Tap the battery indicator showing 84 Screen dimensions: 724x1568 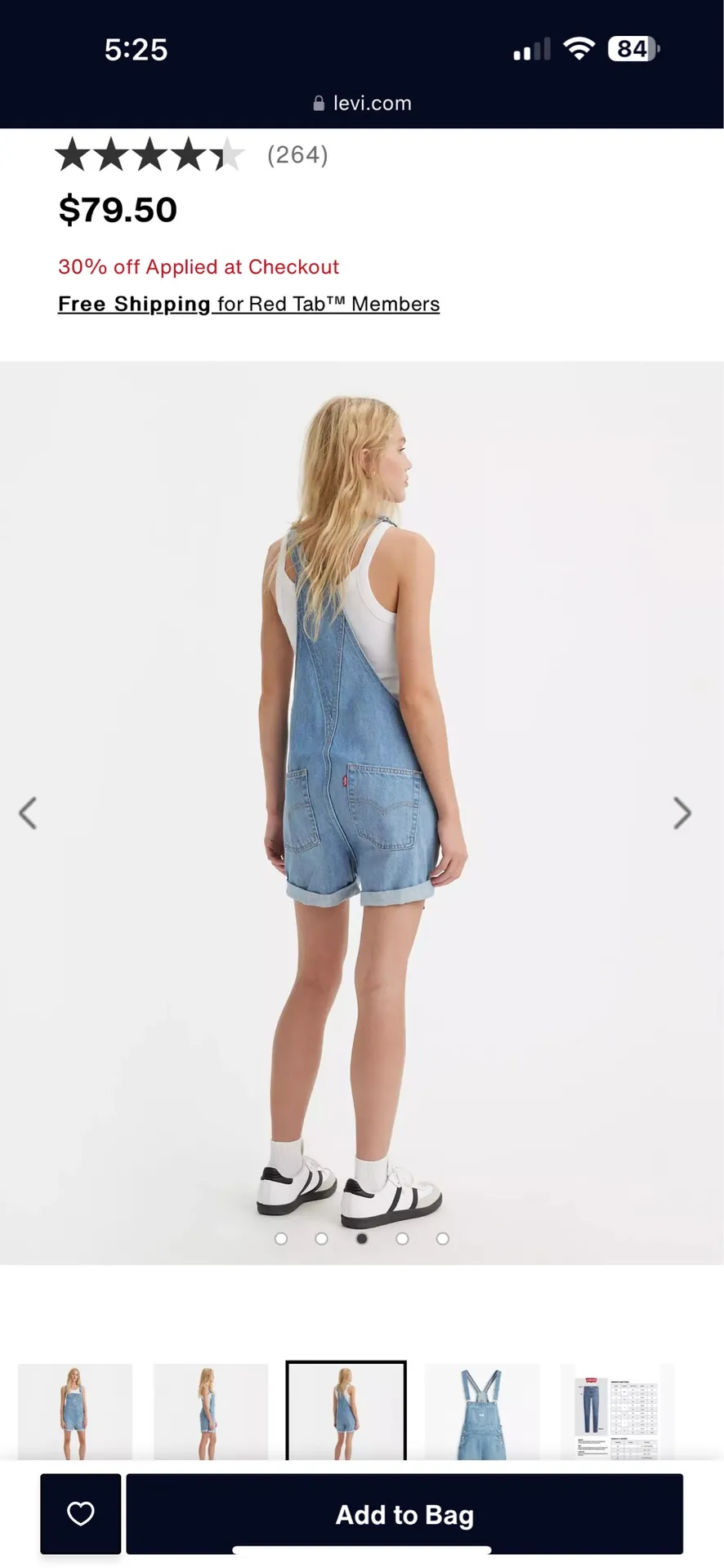pos(629,49)
